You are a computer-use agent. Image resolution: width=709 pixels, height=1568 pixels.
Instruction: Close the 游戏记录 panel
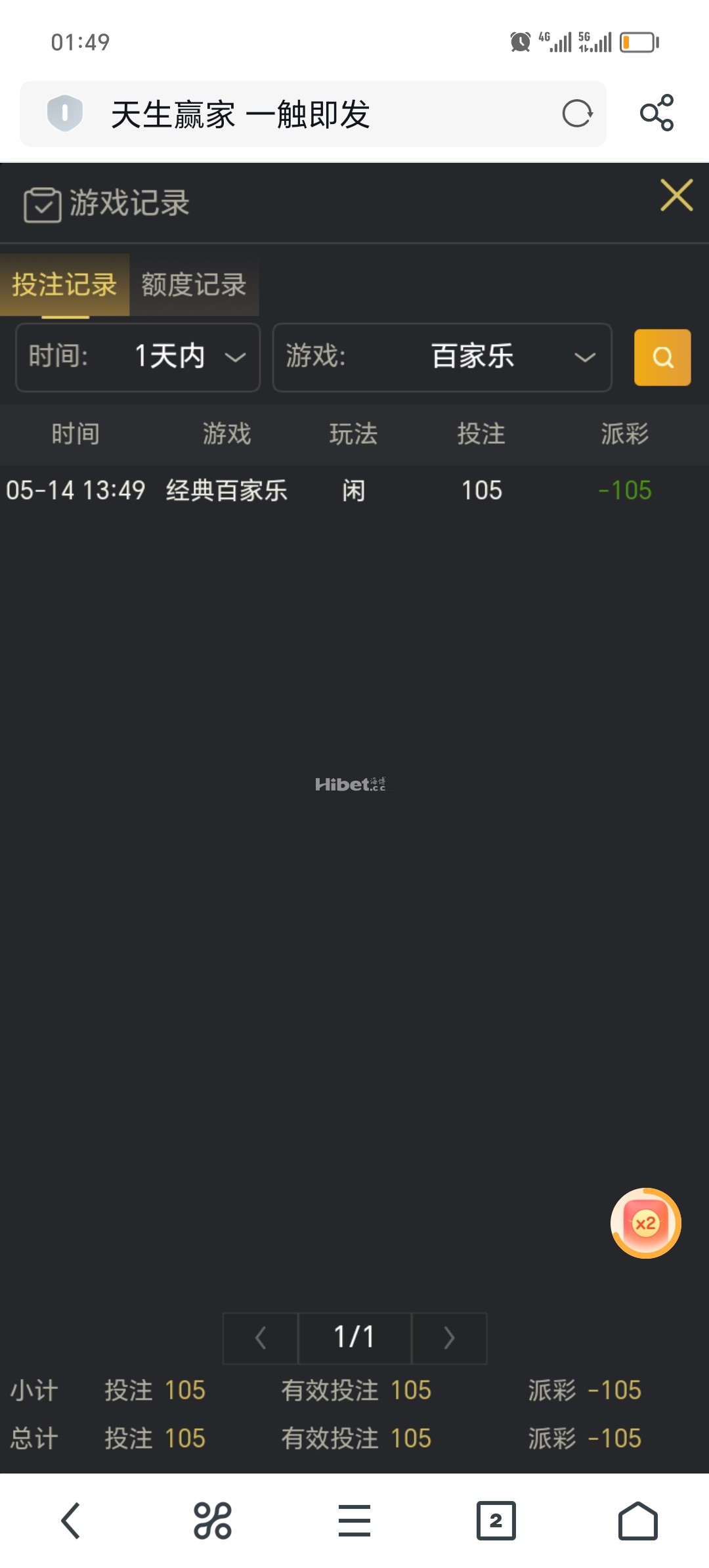(x=677, y=195)
